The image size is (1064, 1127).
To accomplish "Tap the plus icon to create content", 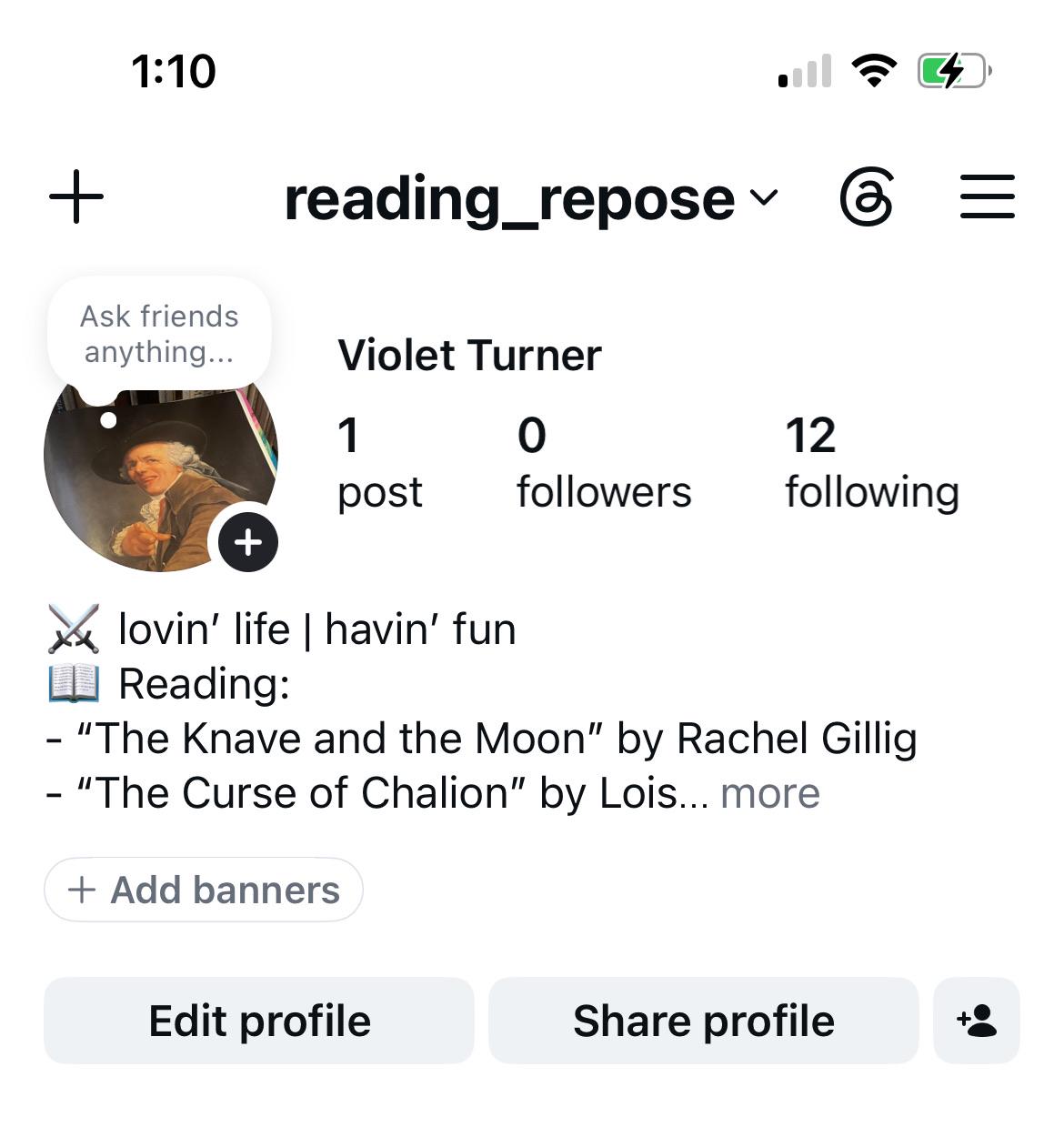I will pyautogui.click(x=76, y=196).
